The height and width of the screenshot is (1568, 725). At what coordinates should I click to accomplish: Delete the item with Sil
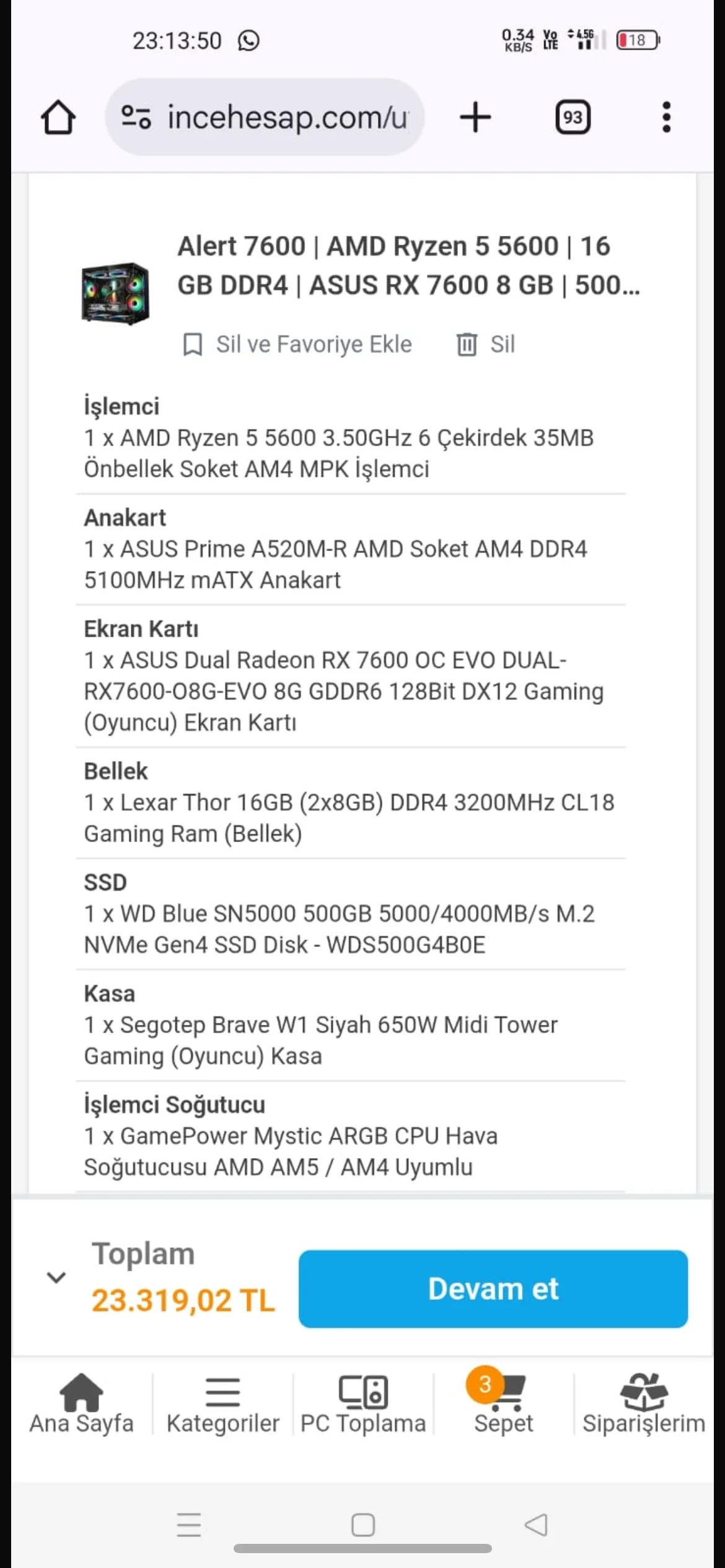point(485,344)
